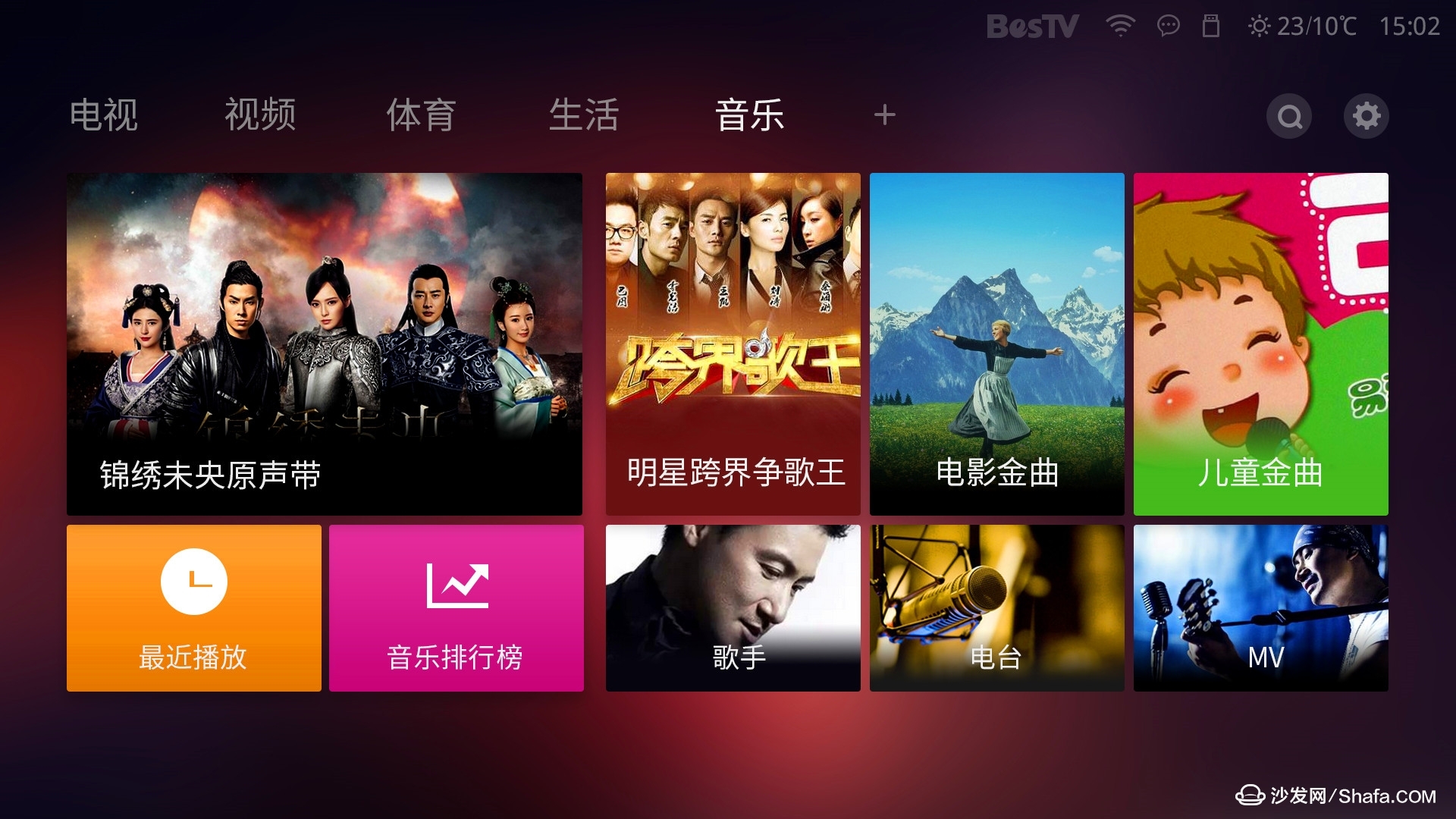The image size is (1456, 819).
Task: Open the MV tile
Action: click(x=1260, y=607)
